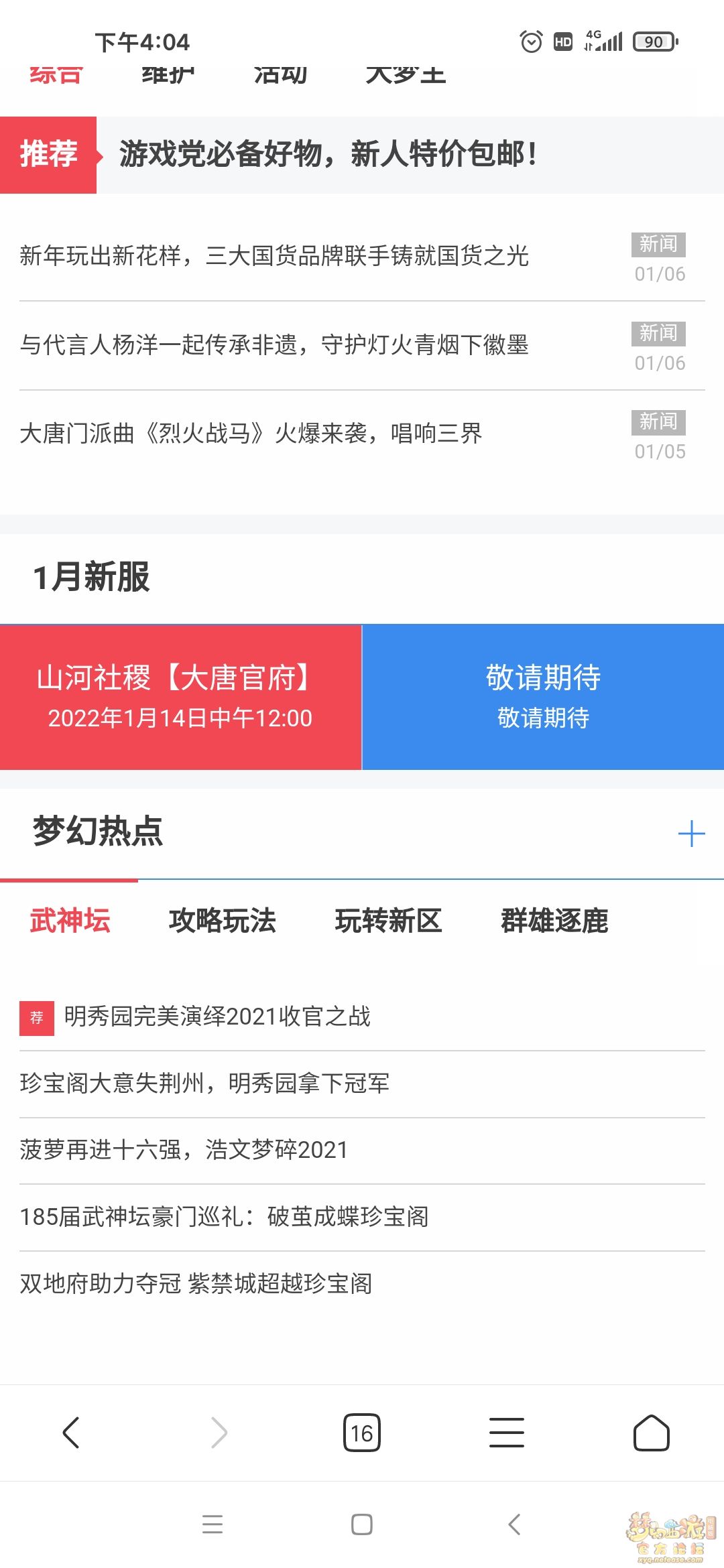Open news 新年玩出新花样，三大国货品牌联手
The image size is (724, 1568).
[275, 256]
